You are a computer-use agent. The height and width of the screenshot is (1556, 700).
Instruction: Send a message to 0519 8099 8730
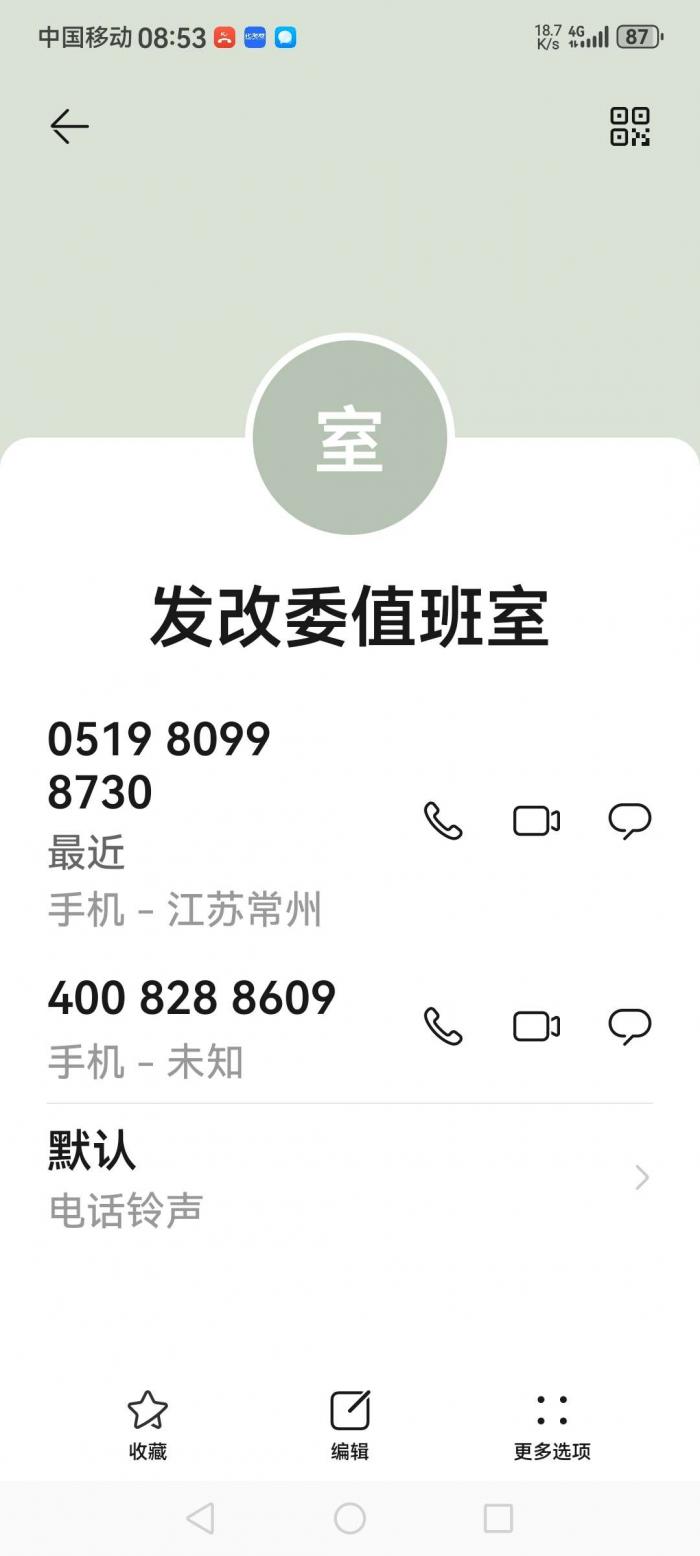pos(630,821)
